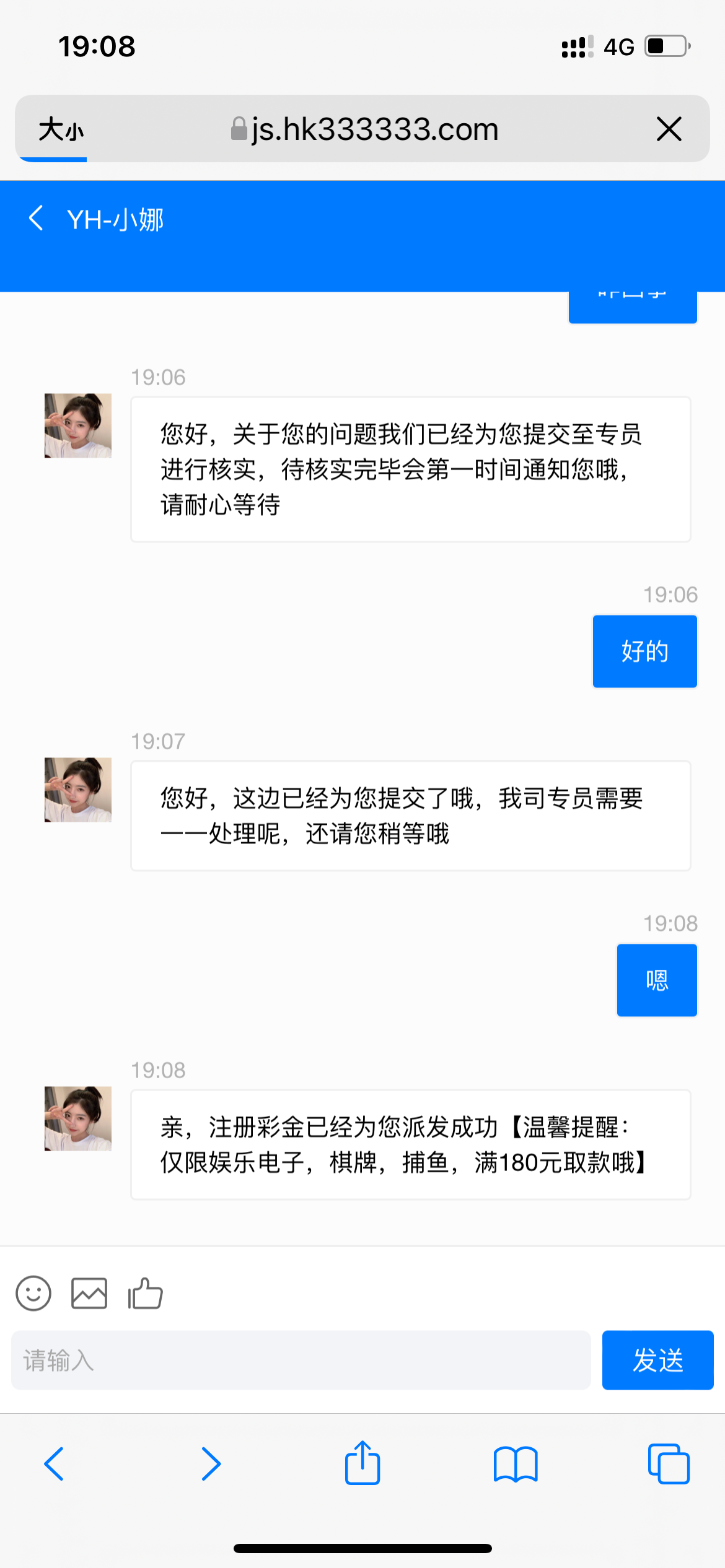Image resolution: width=725 pixels, height=1568 pixels.
Task: Go forward in browser history
Action: [x=211, y=1464]
